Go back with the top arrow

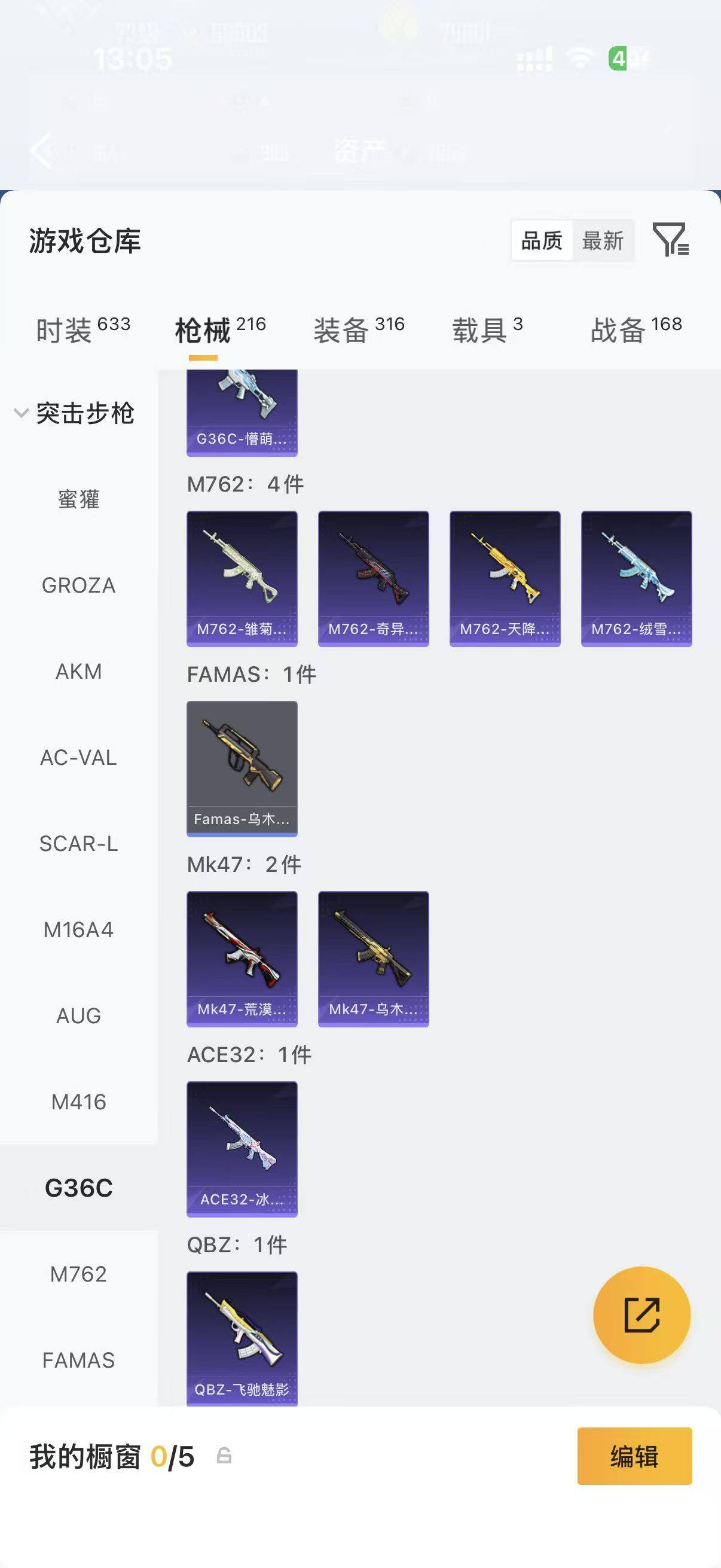click(41, 150)
